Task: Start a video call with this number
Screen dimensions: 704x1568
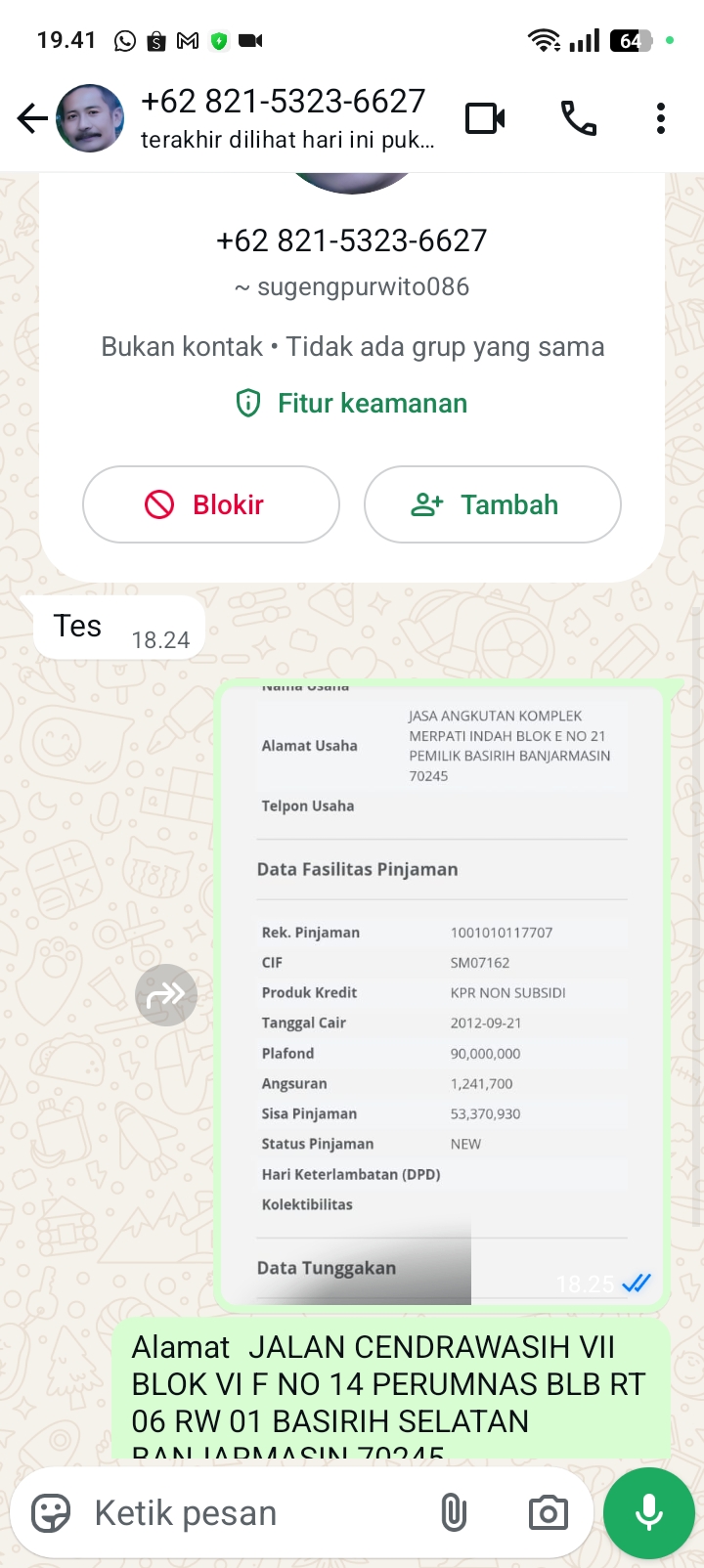Action: pos(485,119)
